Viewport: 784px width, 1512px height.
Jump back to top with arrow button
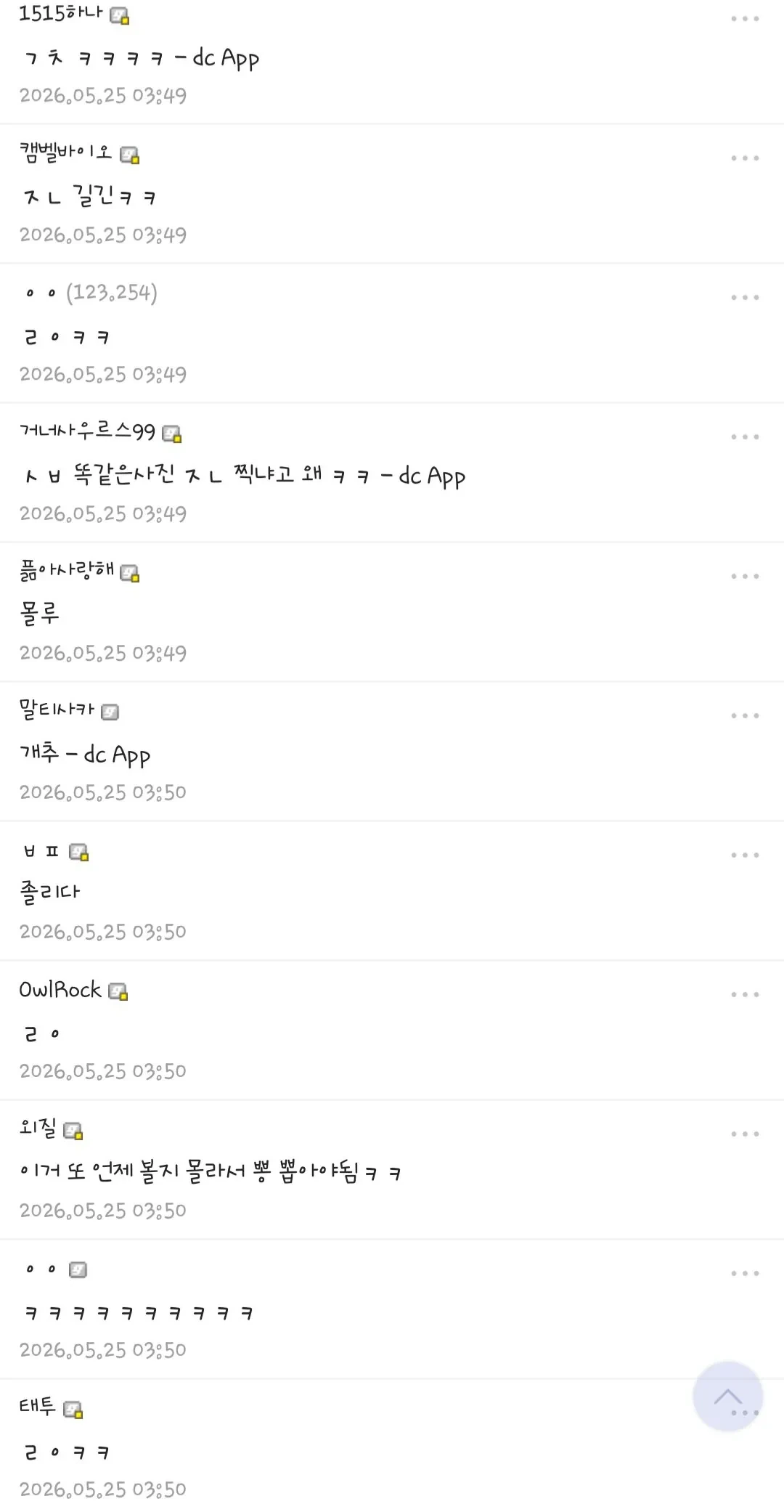click(x=727, y=1396)
